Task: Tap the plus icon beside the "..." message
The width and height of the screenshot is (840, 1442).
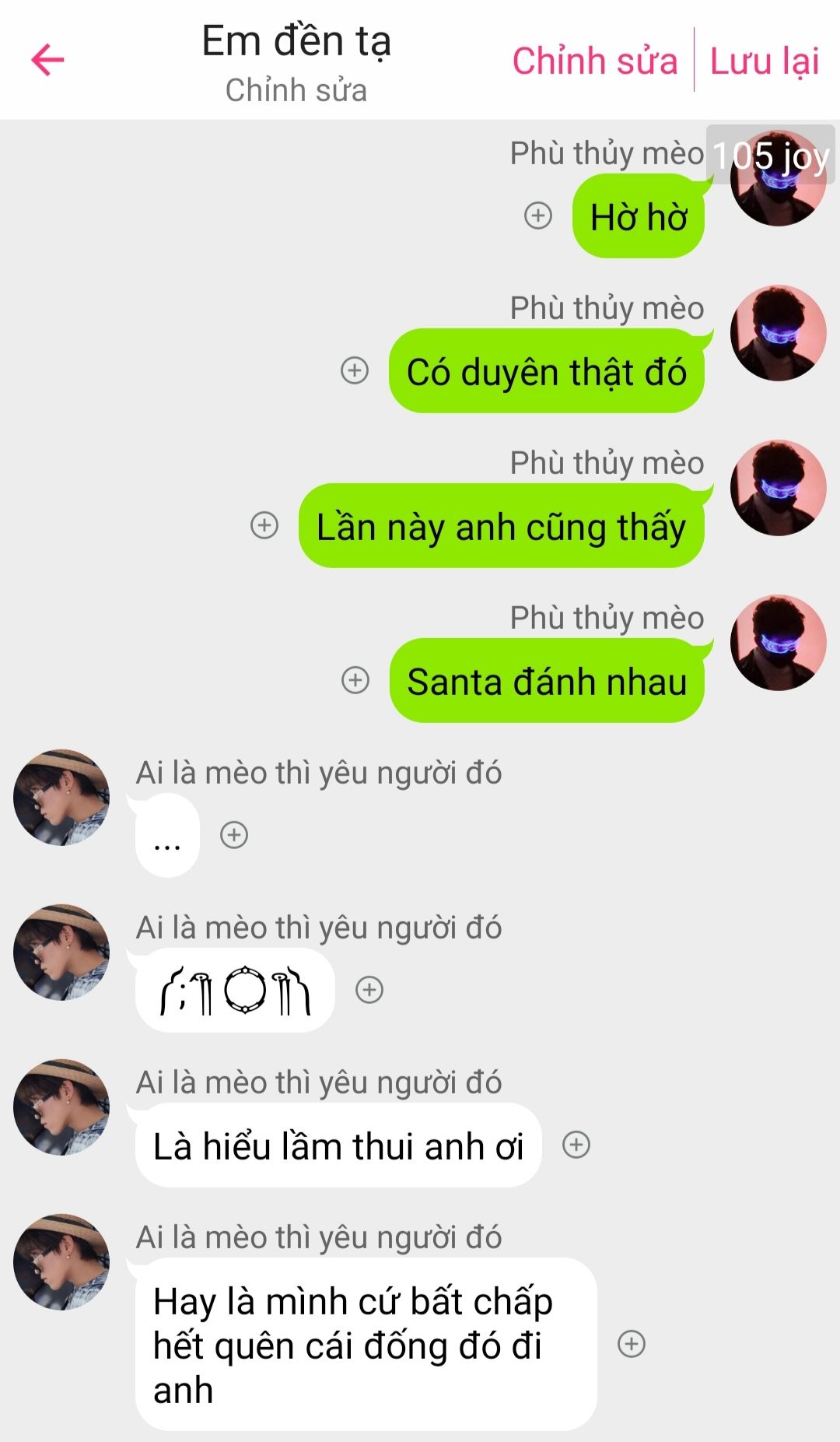Action: (234, 835)
